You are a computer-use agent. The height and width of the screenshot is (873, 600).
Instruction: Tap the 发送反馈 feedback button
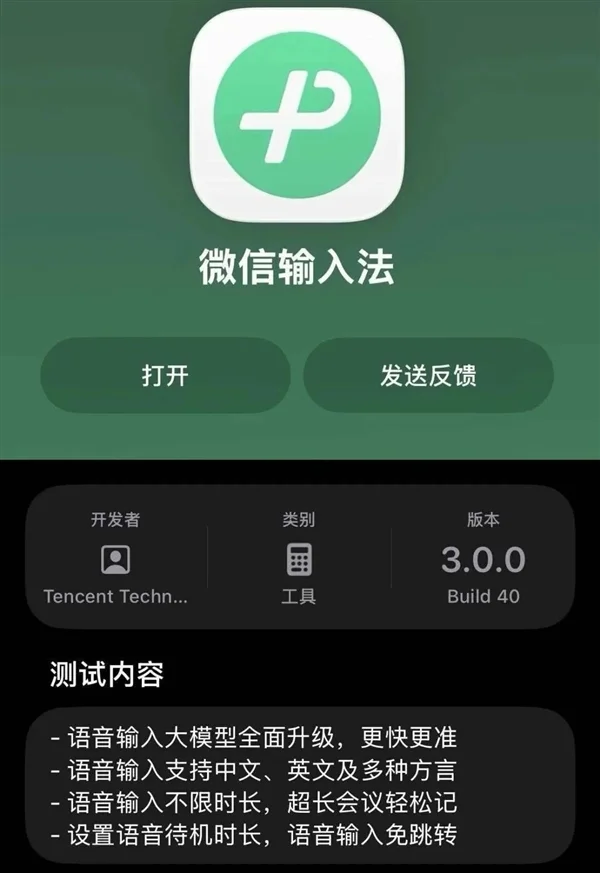pos(428,375)
